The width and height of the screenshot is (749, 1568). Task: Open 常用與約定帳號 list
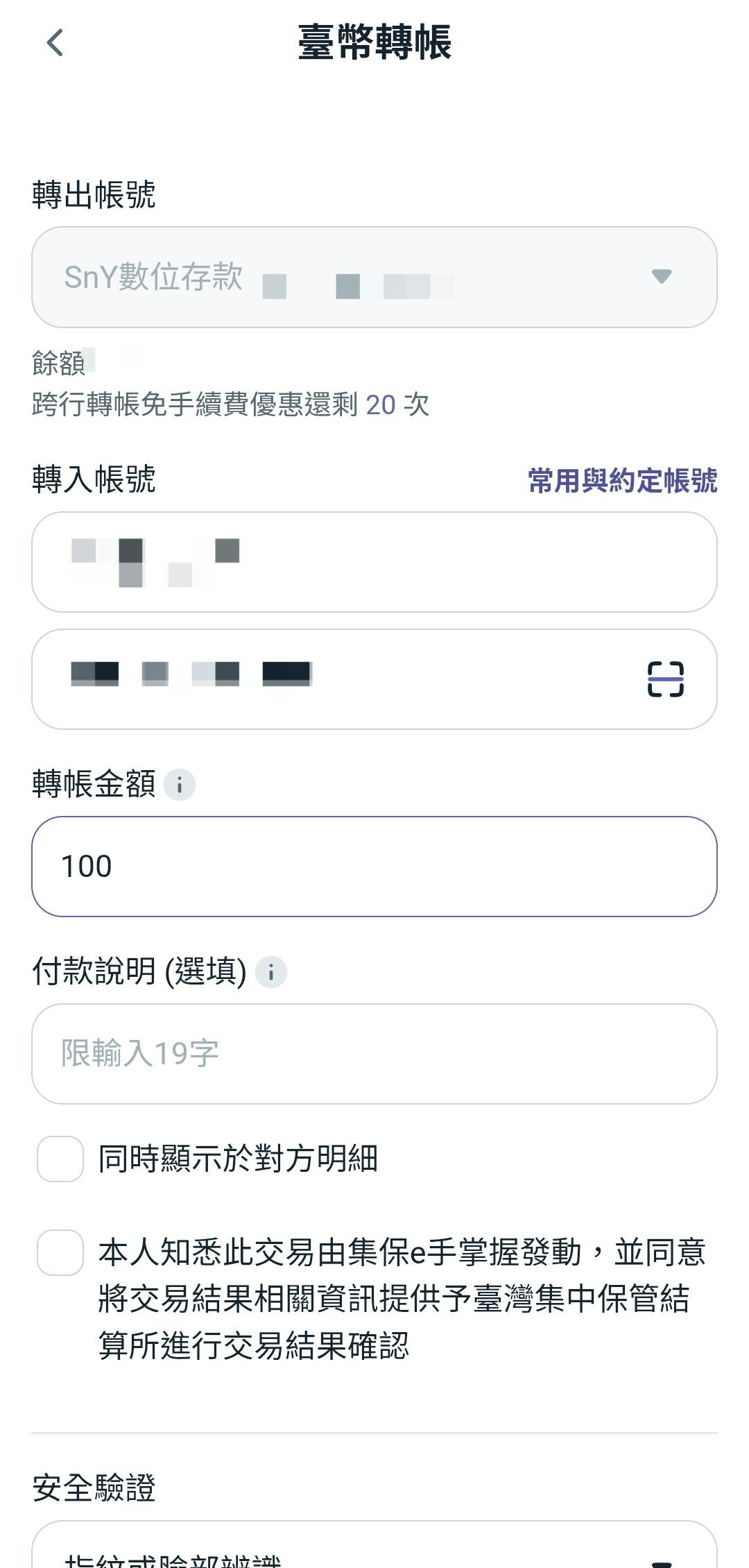coord(622,480)
